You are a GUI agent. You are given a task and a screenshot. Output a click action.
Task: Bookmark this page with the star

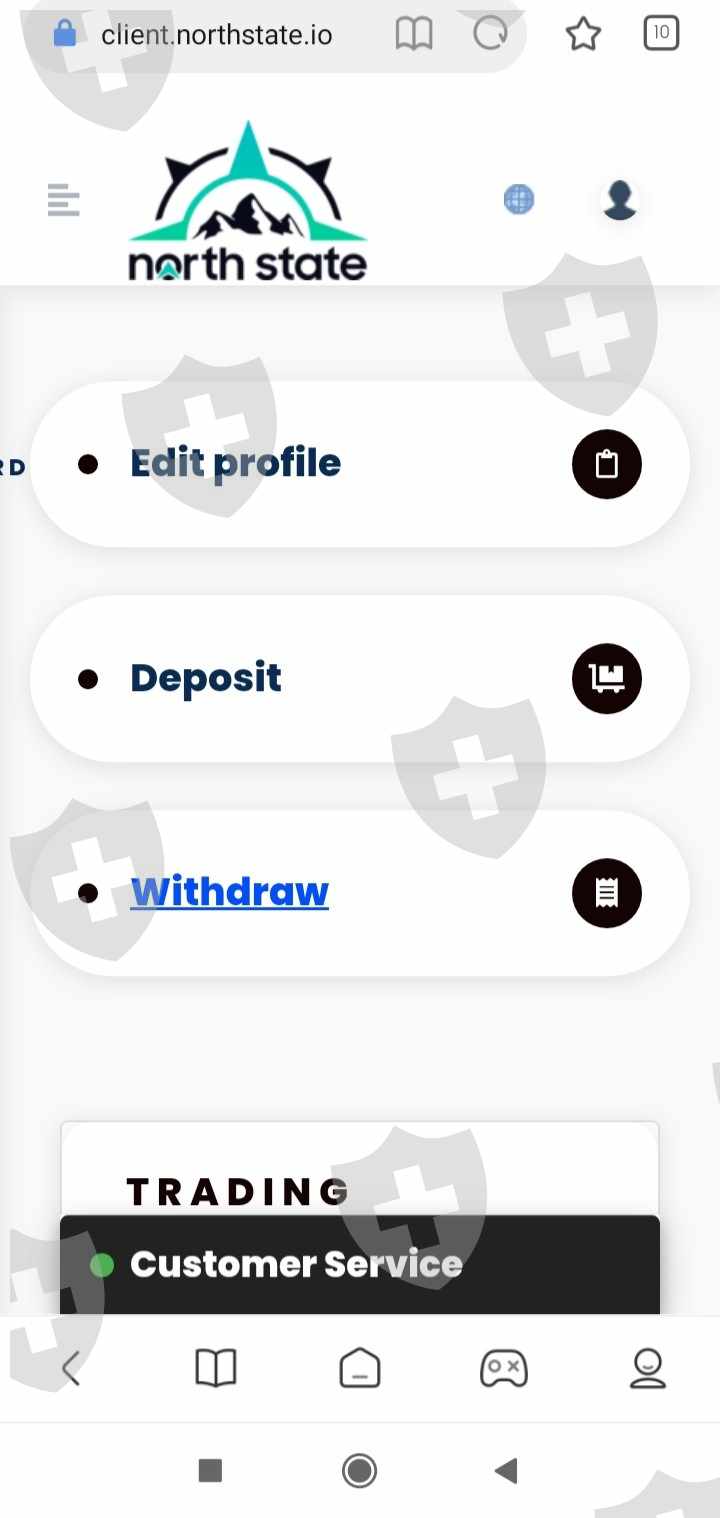pyautogui.click(x=583, y=35)
